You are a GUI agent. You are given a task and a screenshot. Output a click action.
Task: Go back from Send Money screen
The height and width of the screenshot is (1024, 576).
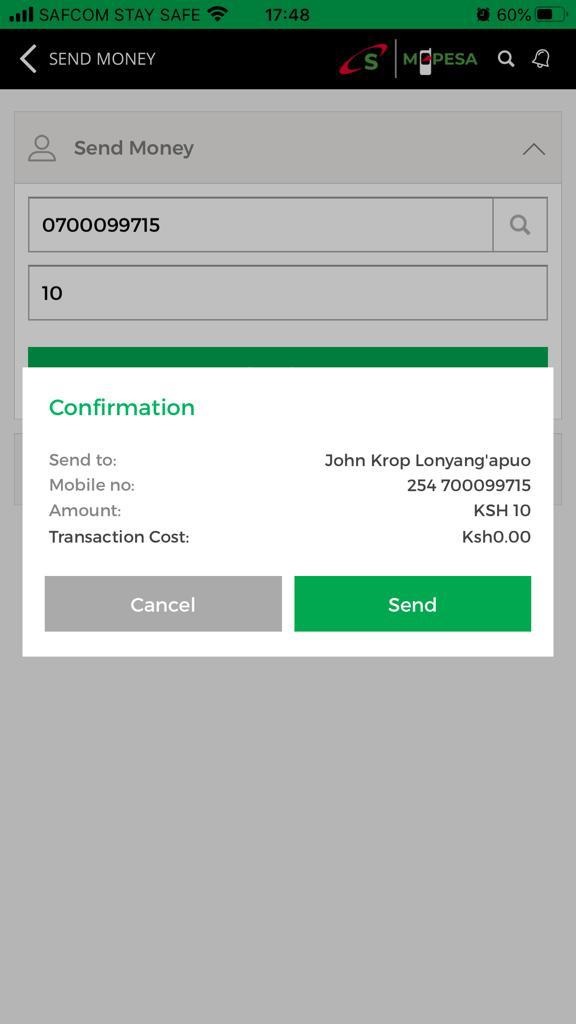(x=28, y=59)
